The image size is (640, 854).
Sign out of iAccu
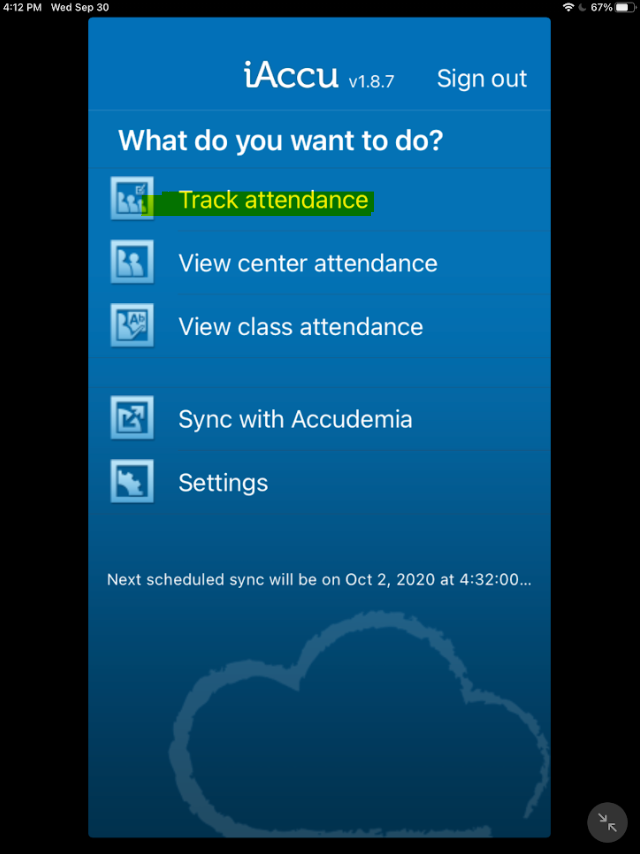pos(481,79)
